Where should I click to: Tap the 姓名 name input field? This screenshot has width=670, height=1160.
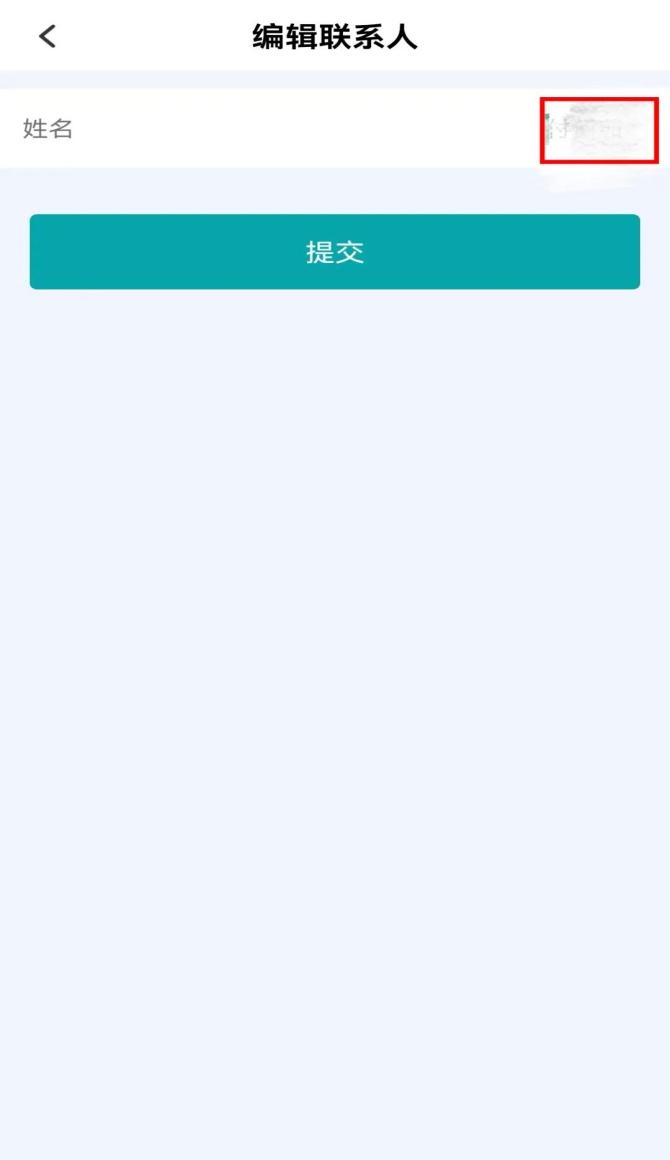pyautogui.click(x=335, y=129)
